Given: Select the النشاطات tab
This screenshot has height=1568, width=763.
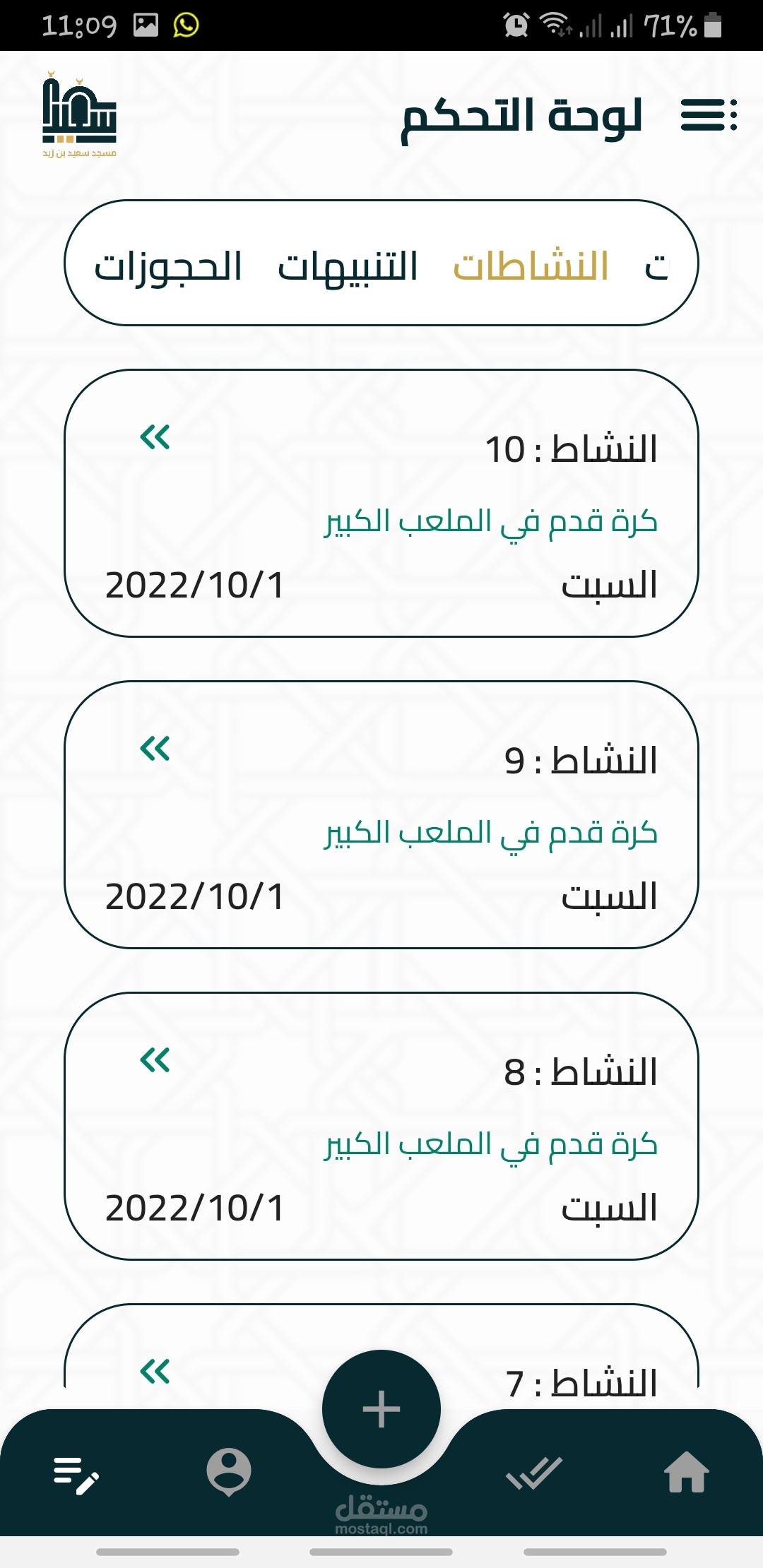Looking at the screenshot, I should [531, 266].
